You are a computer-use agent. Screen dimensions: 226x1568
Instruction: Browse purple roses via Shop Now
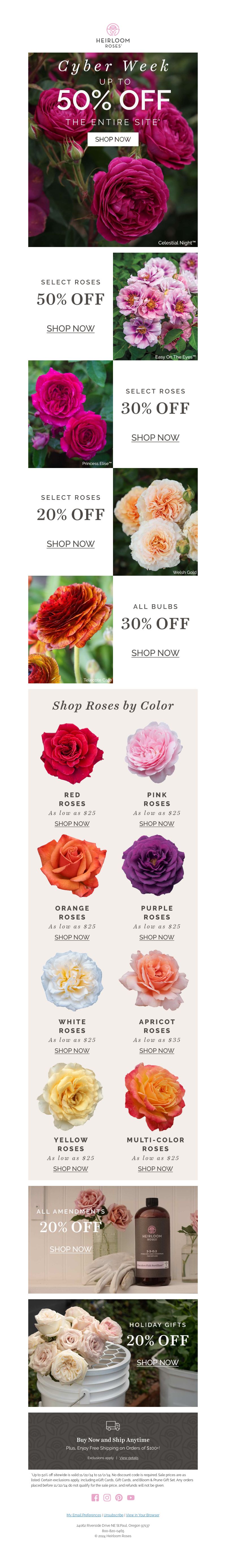tap(157, 937)
